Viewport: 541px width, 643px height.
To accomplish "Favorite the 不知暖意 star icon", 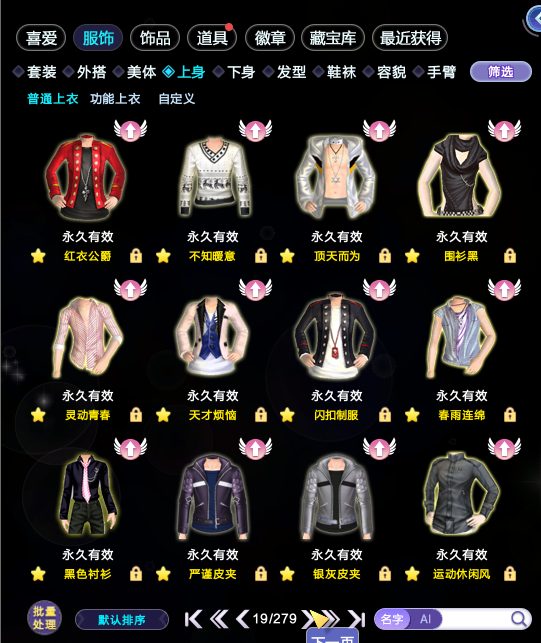I will [163, 256].
